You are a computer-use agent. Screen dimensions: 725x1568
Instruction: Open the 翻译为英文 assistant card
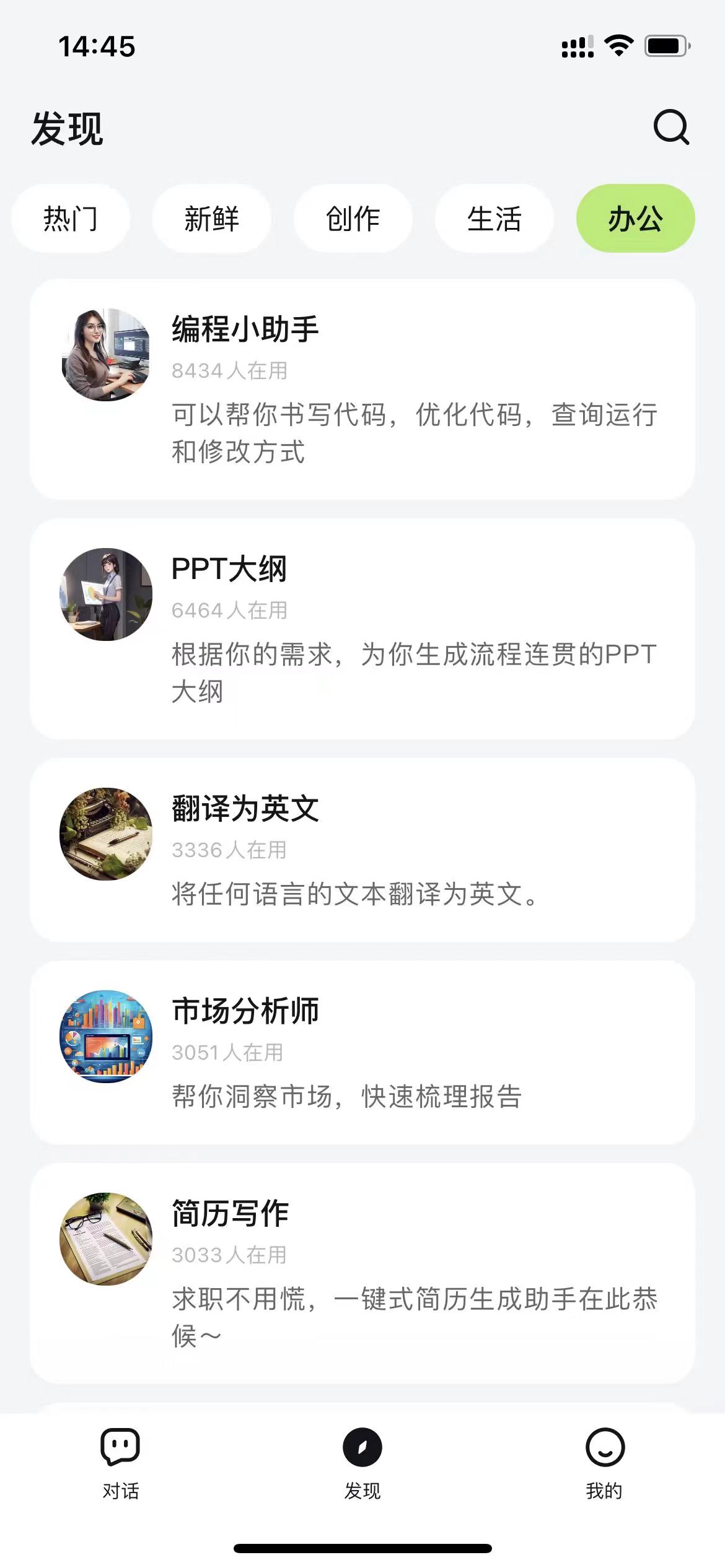pos(362,850)
